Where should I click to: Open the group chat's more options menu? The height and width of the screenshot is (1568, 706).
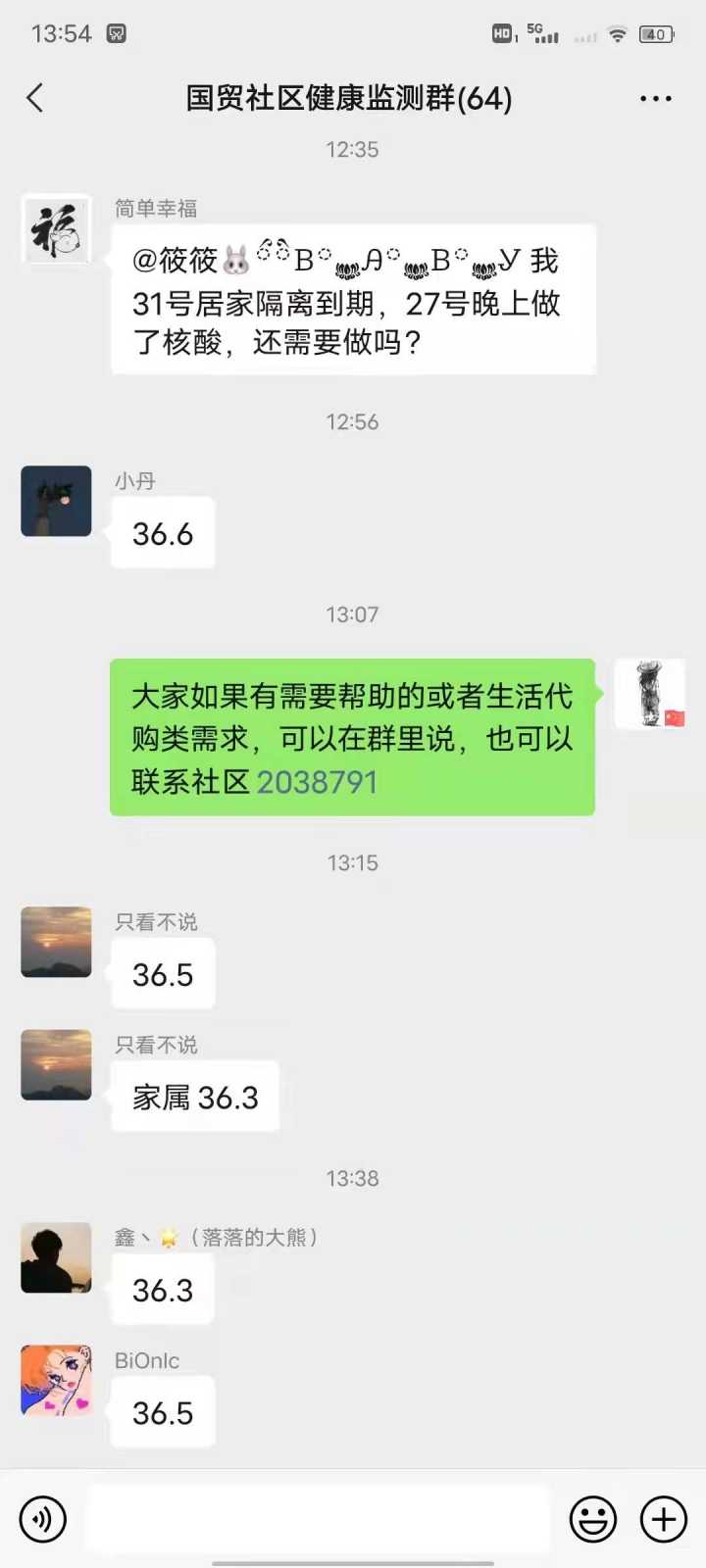(x=655, y=99)
